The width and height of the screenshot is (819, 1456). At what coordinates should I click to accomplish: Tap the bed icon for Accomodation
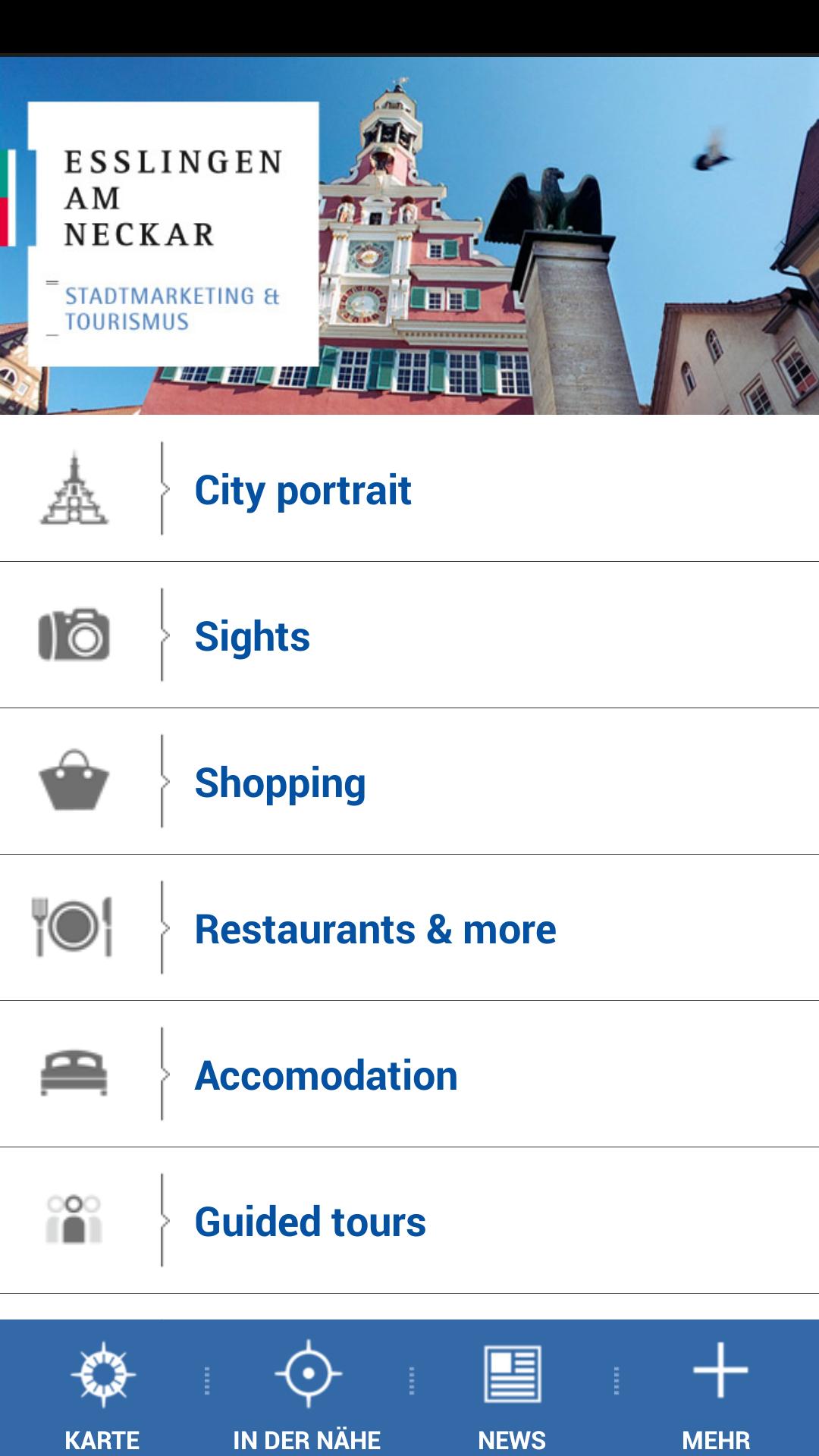74,1072
